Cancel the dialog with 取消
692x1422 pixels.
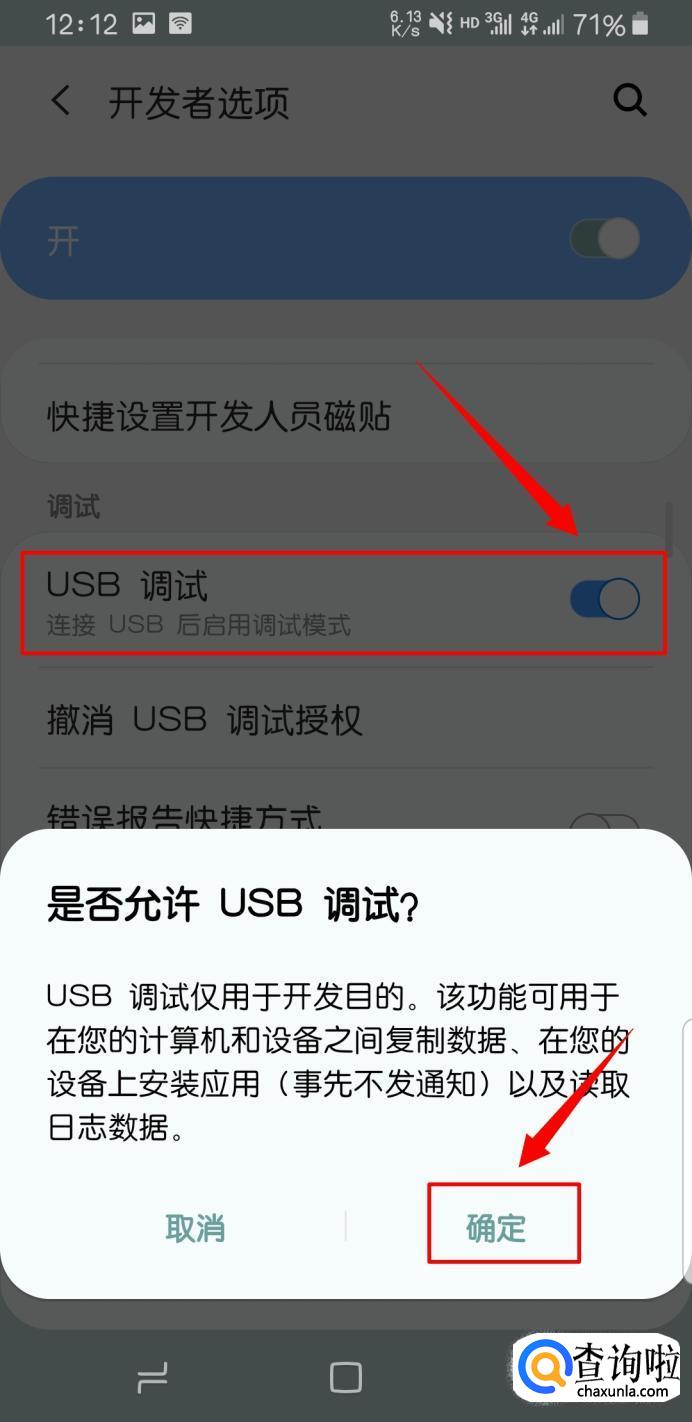pyautogui.click(x=195, y=1227)
